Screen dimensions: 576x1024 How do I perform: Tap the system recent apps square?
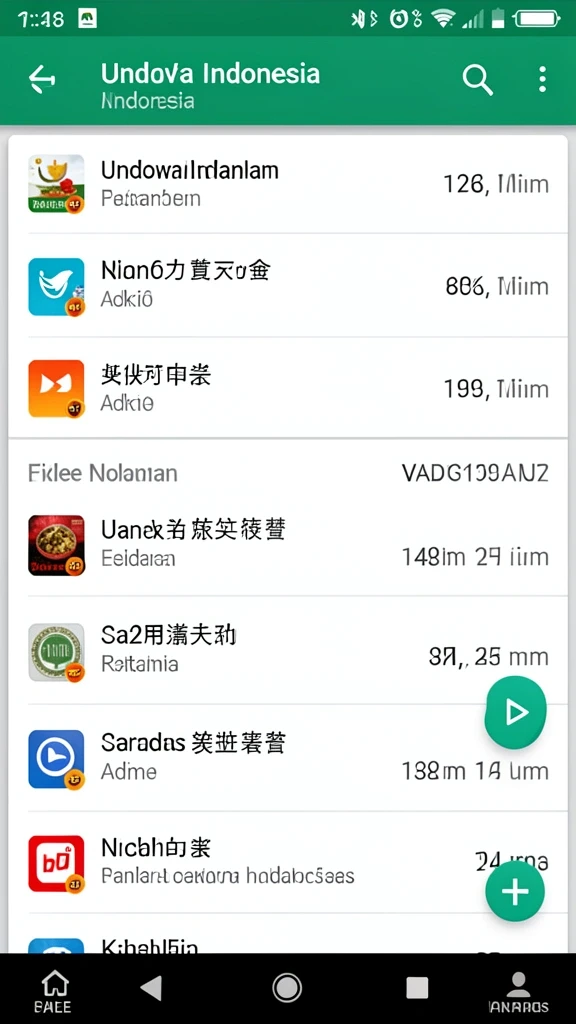[417, 988]
